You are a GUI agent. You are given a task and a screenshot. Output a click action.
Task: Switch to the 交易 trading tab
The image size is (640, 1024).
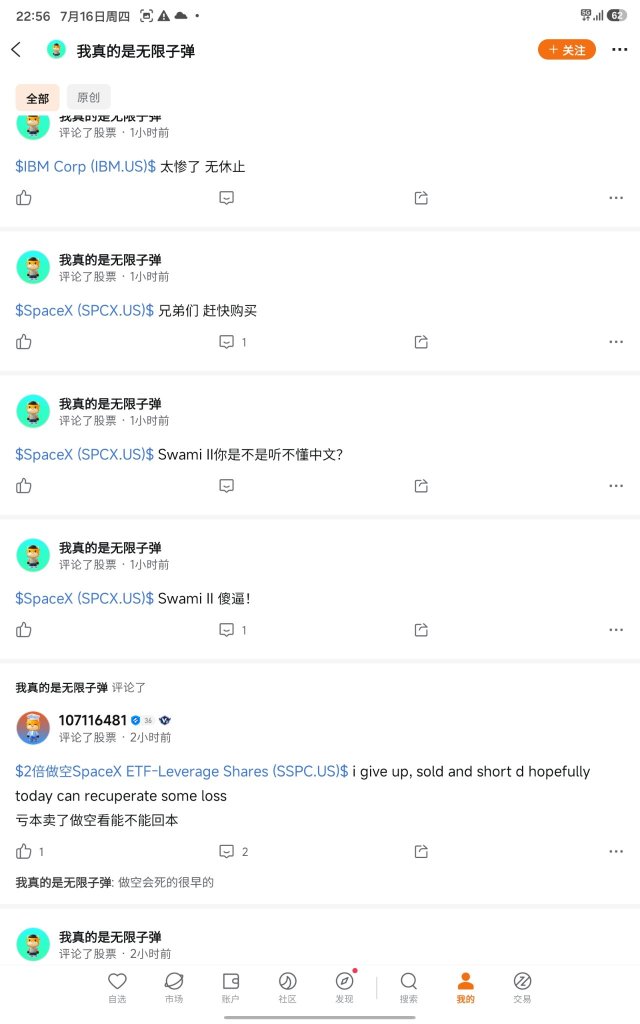(x=522, y=987)
